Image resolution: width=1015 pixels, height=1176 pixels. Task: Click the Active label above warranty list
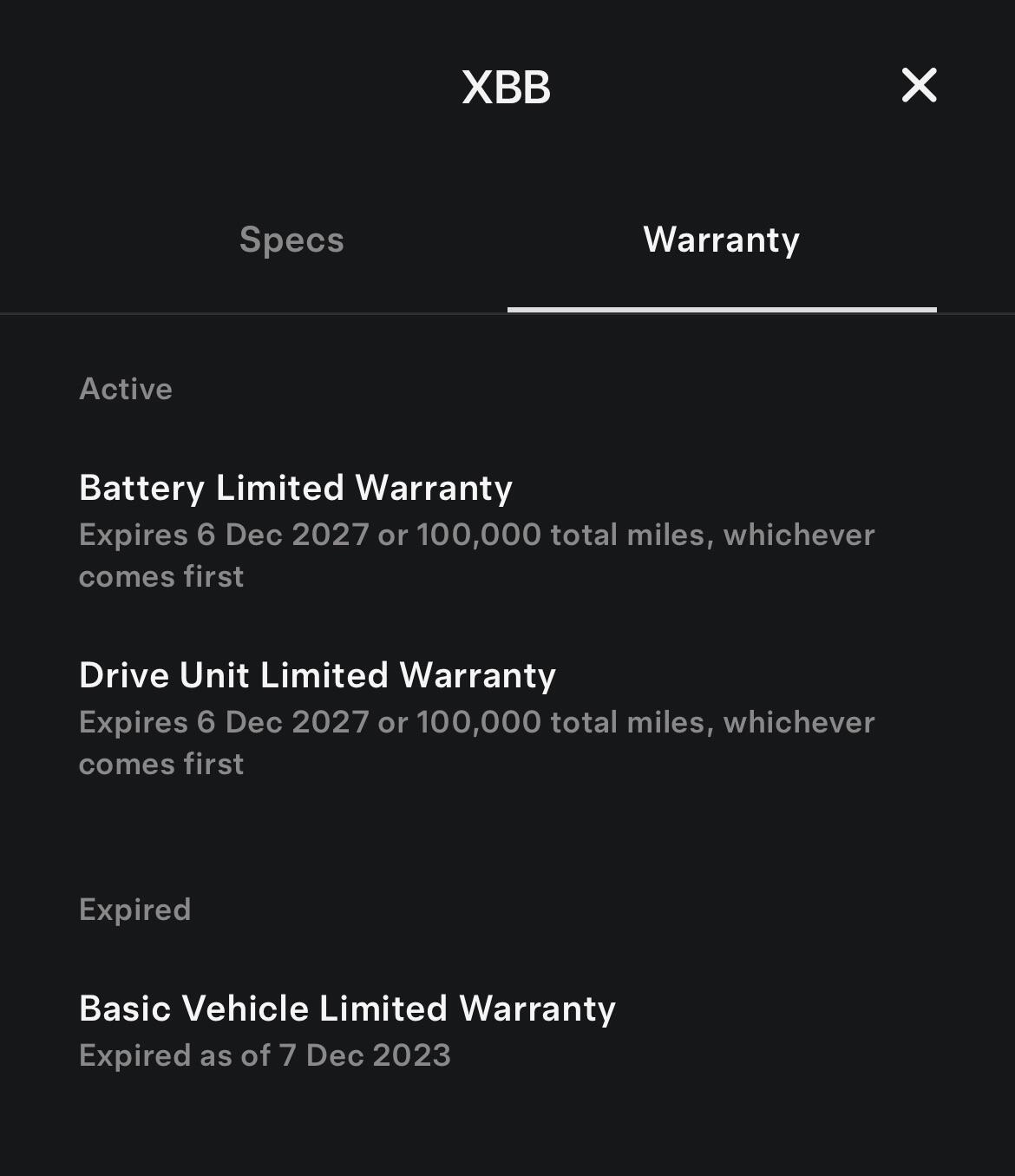[126, 389]
